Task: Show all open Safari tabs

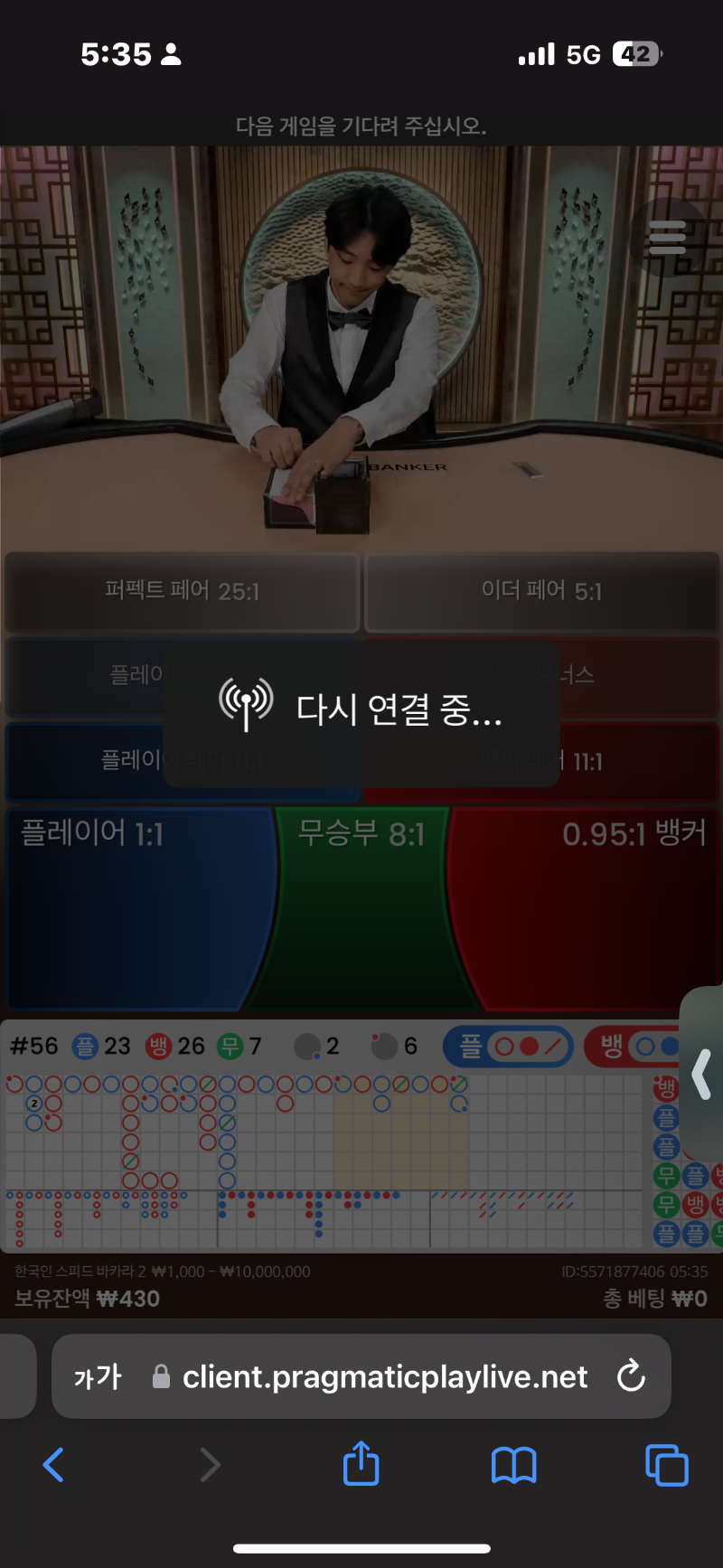Action: tap(667, 1465)
